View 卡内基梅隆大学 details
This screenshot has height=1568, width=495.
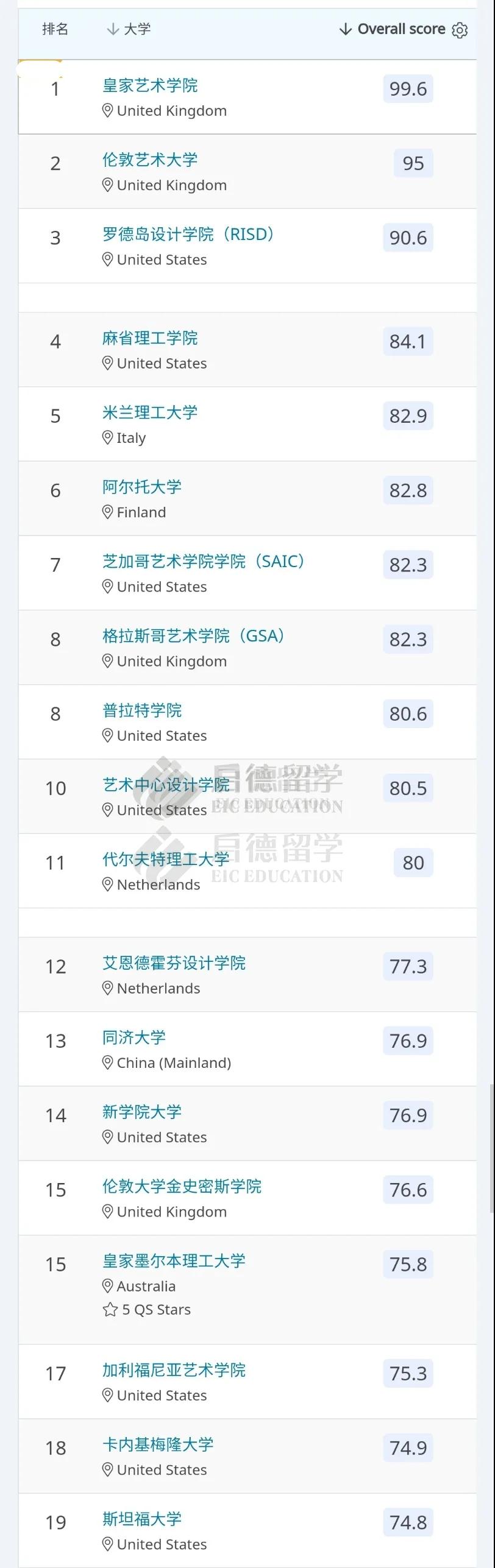(158, 1444)
